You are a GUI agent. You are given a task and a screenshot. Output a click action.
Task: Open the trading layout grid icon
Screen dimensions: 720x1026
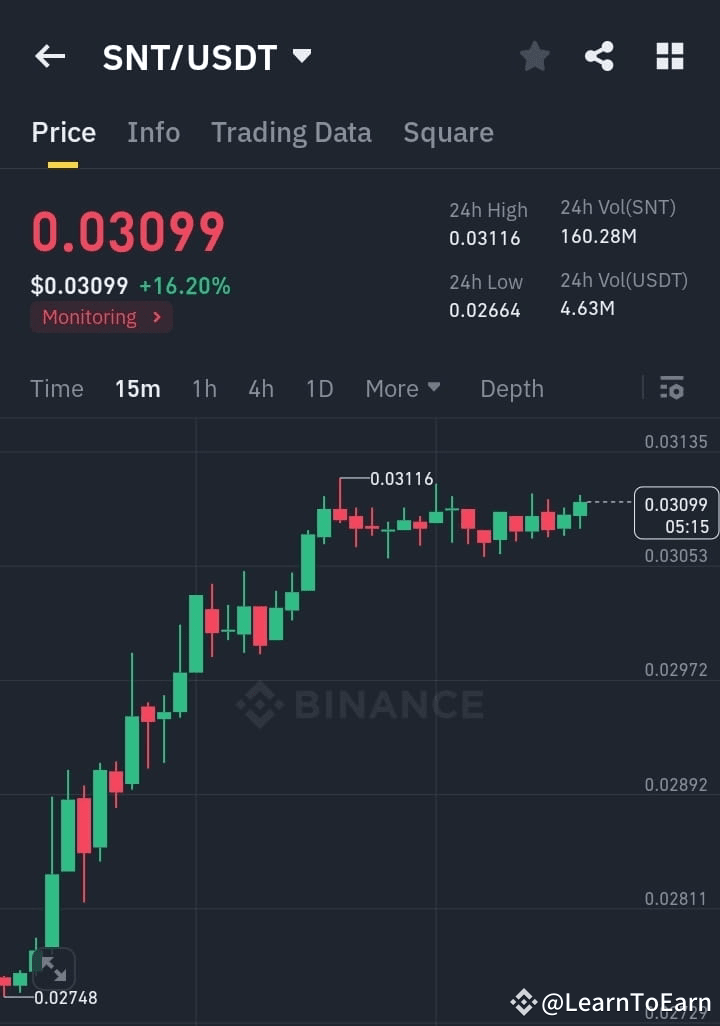point(668,57)
